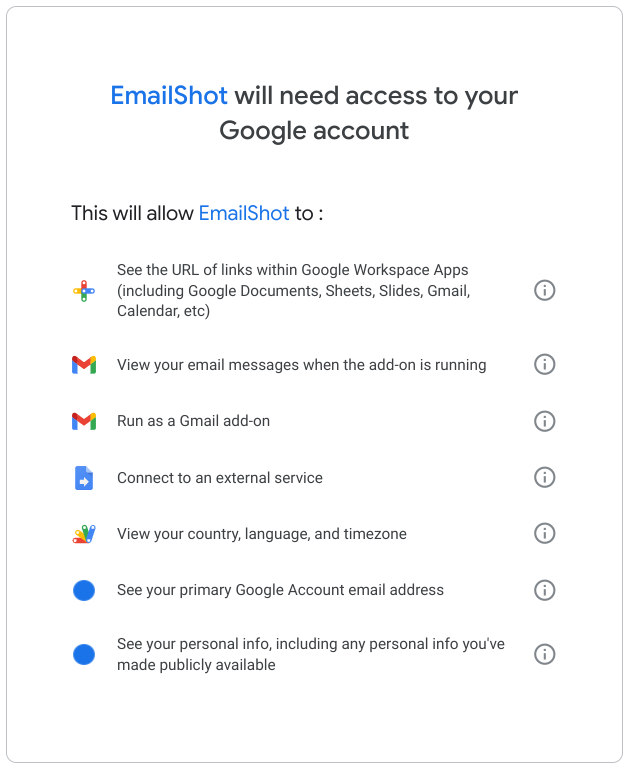Open info for country, language, and timezone
This screenshot has height=767, width=625.
(544, 533)
